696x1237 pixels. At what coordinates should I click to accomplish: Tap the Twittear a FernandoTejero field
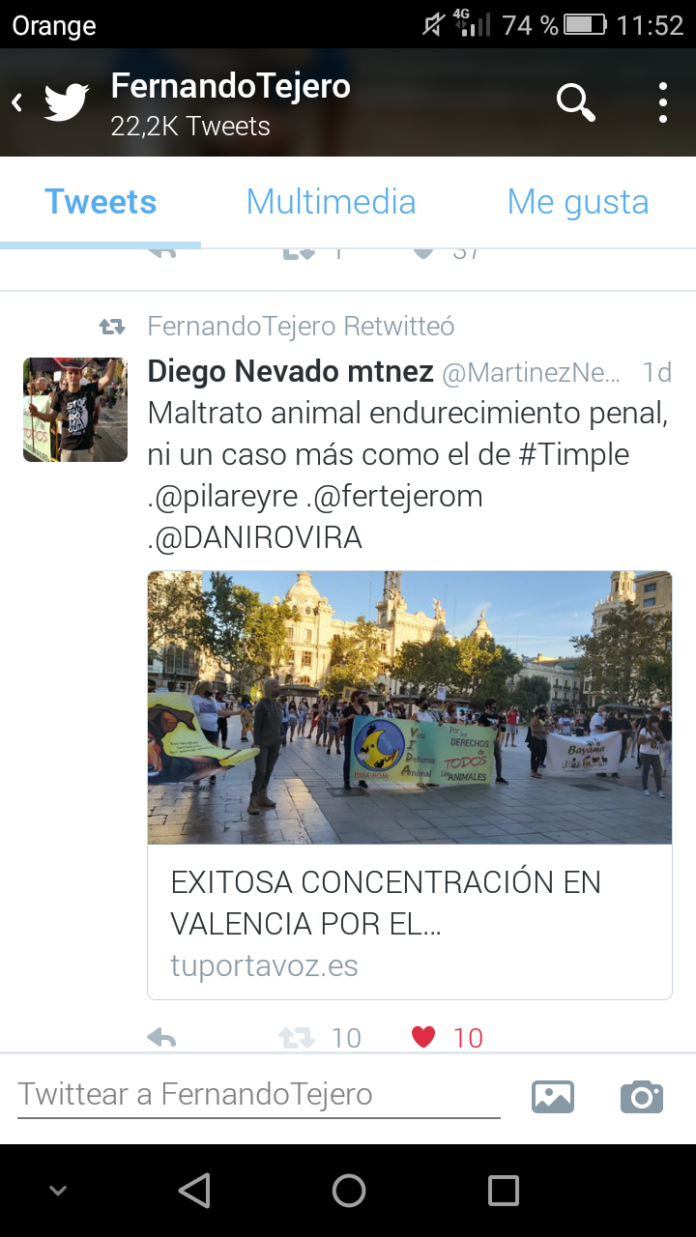tap(258, 1095)
